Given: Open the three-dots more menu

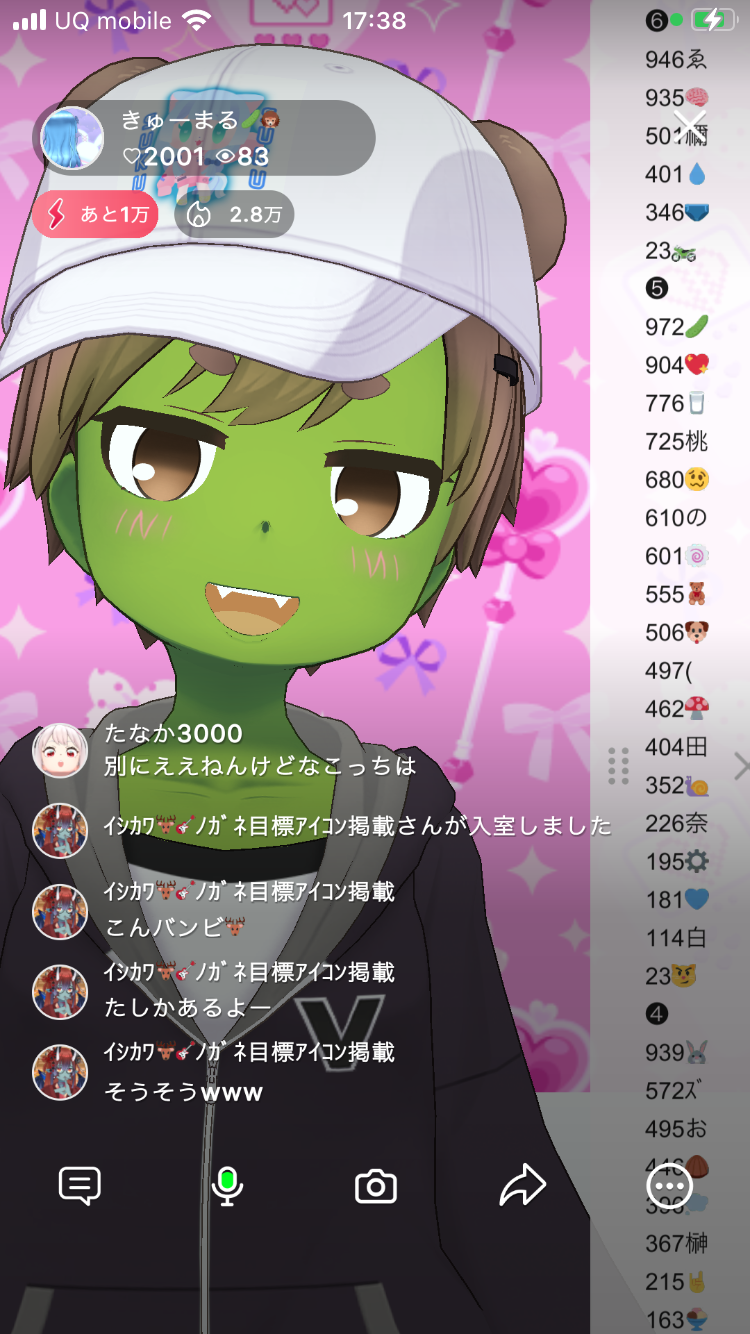Looking at the screenshot, I should click(669, 1187).
